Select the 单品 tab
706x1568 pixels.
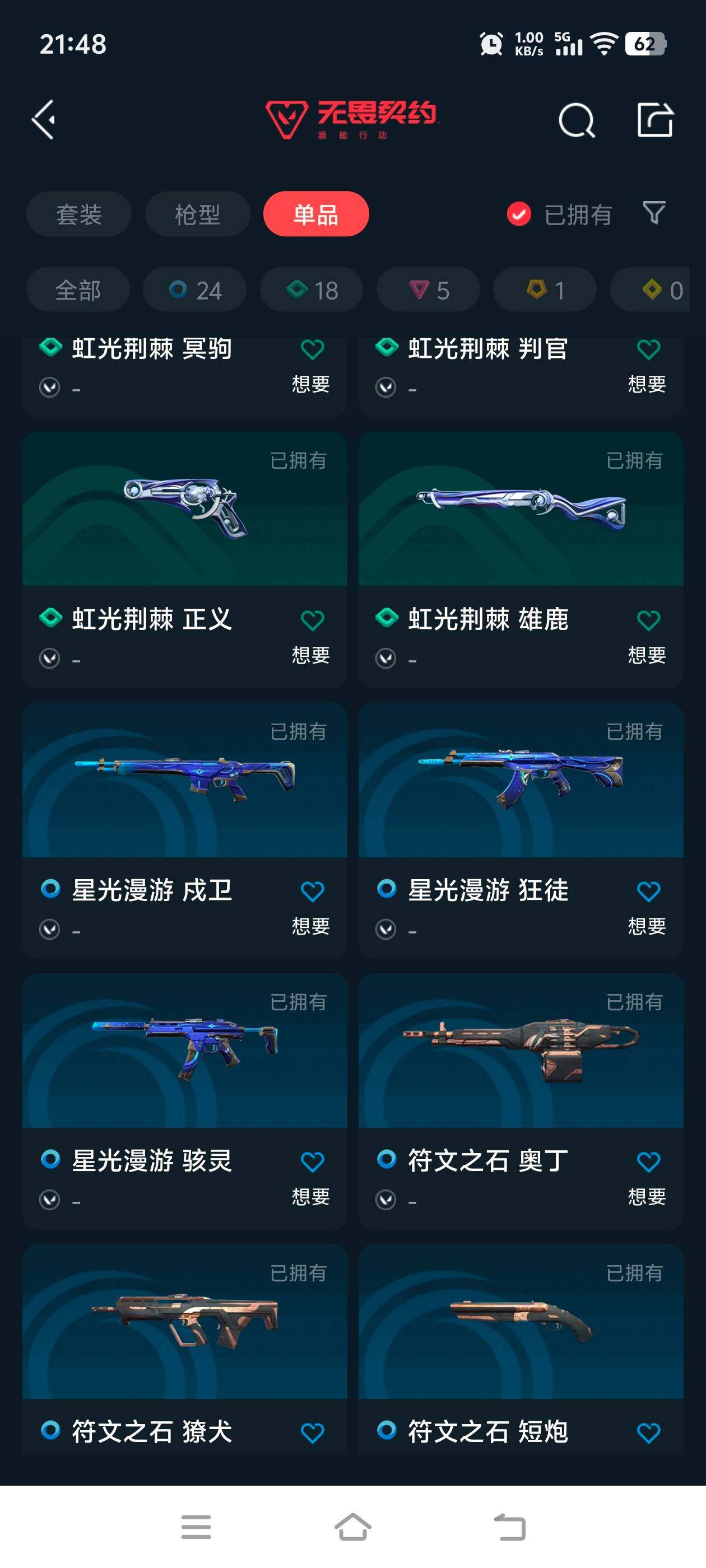[x=316, y=214]
